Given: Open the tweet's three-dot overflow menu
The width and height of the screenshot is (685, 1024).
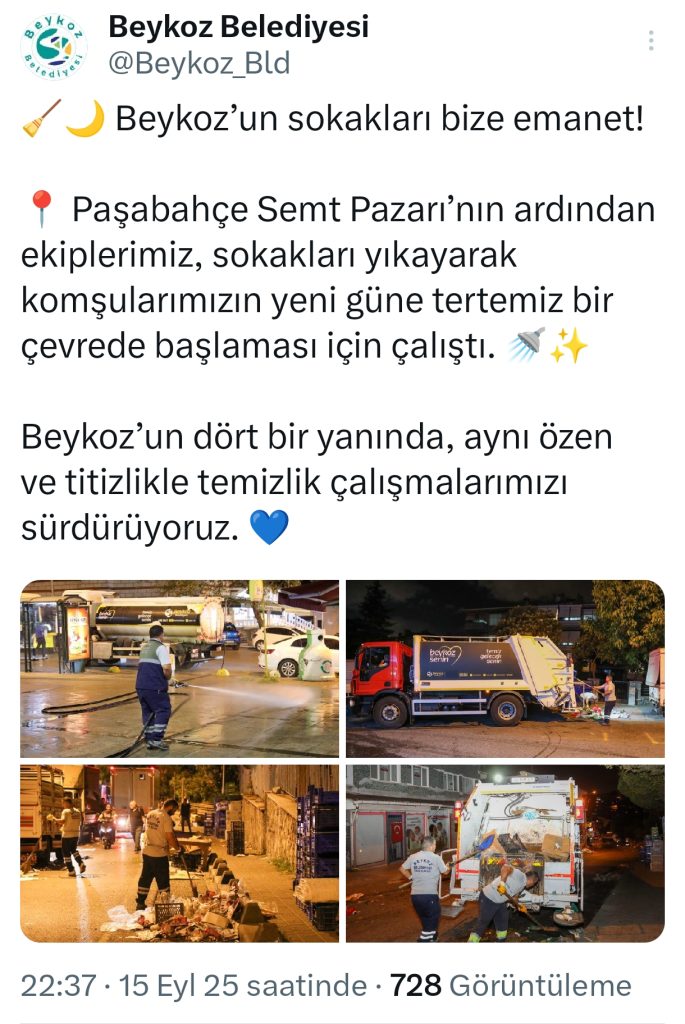Looking at the screenshot, I should coord(651,41).
